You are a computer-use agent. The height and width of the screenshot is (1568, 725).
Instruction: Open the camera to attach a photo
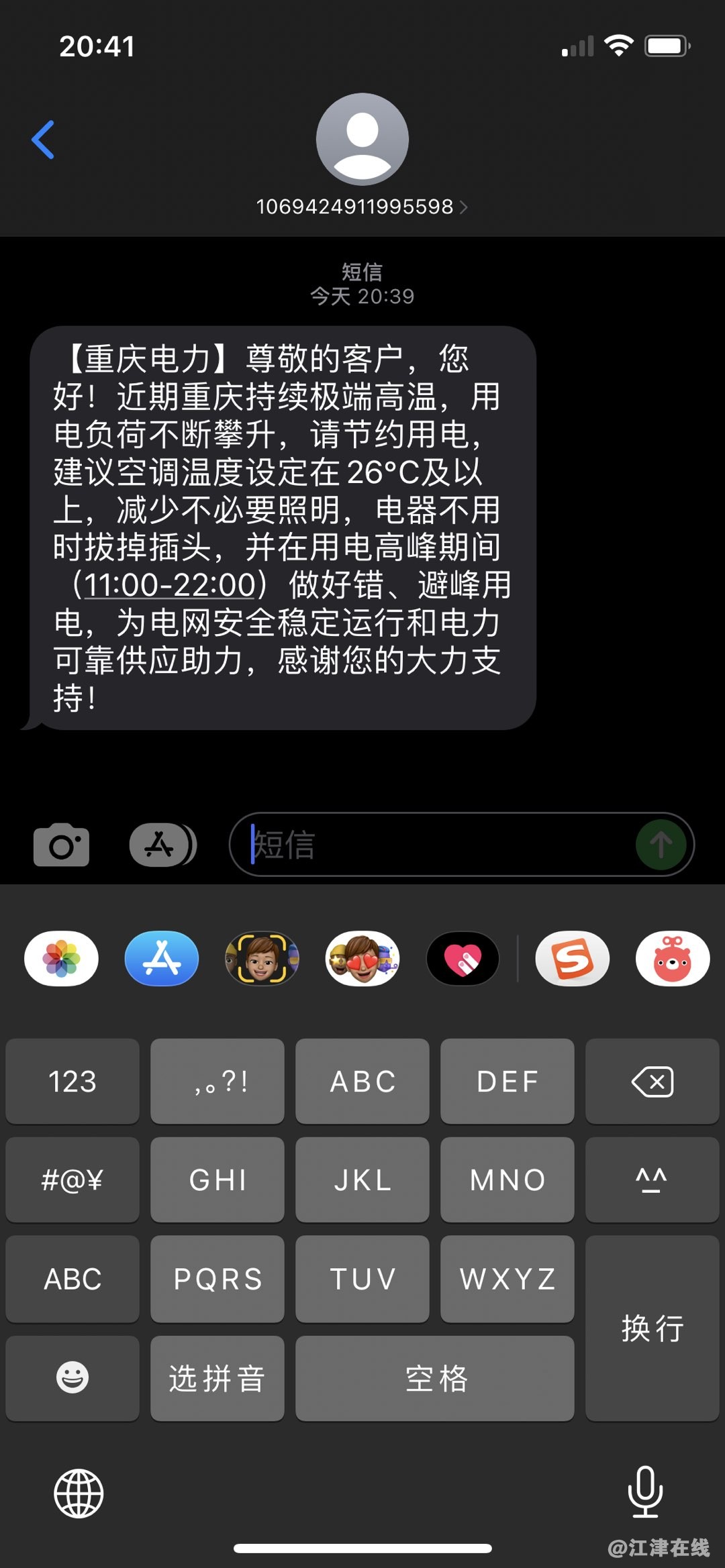pyautogui.click(x=61, y=845)
